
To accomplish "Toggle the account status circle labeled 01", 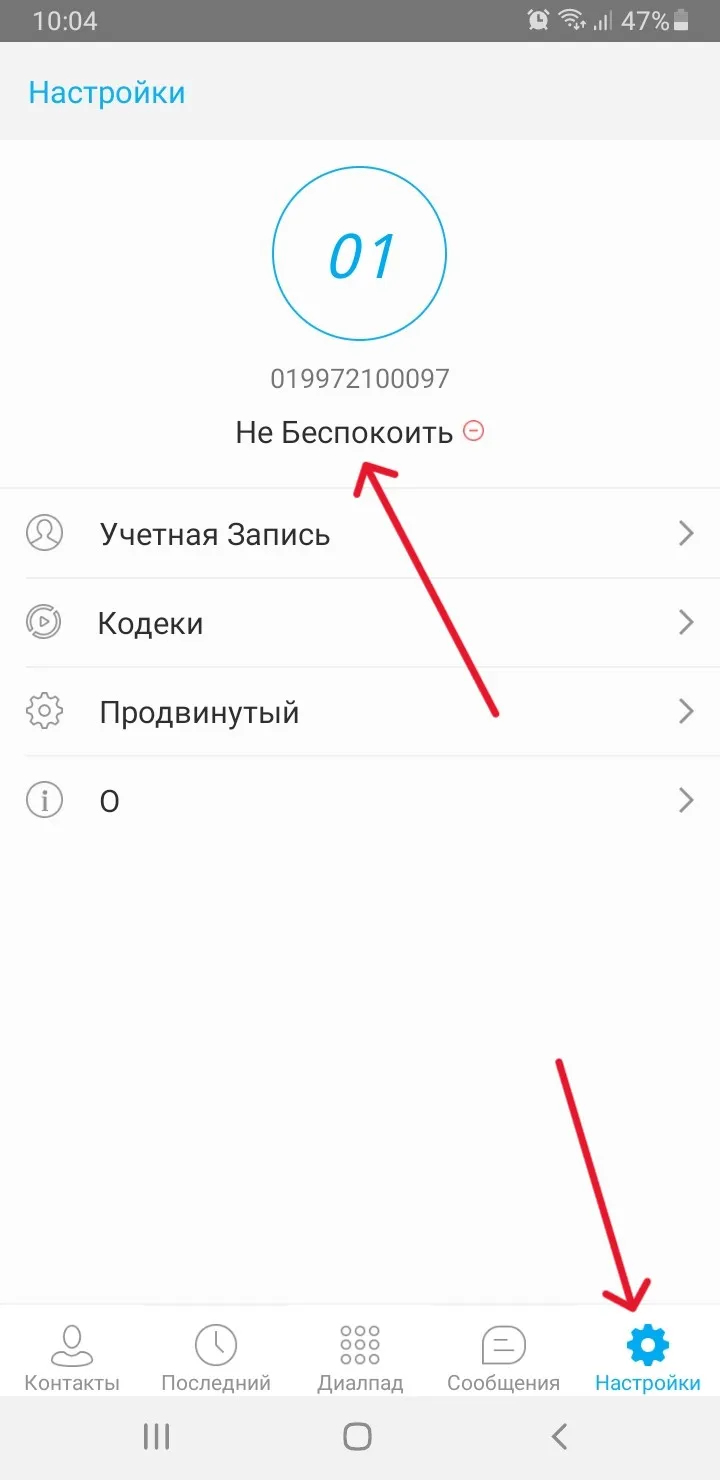I will pyautogui.click(x=358, y=252).
